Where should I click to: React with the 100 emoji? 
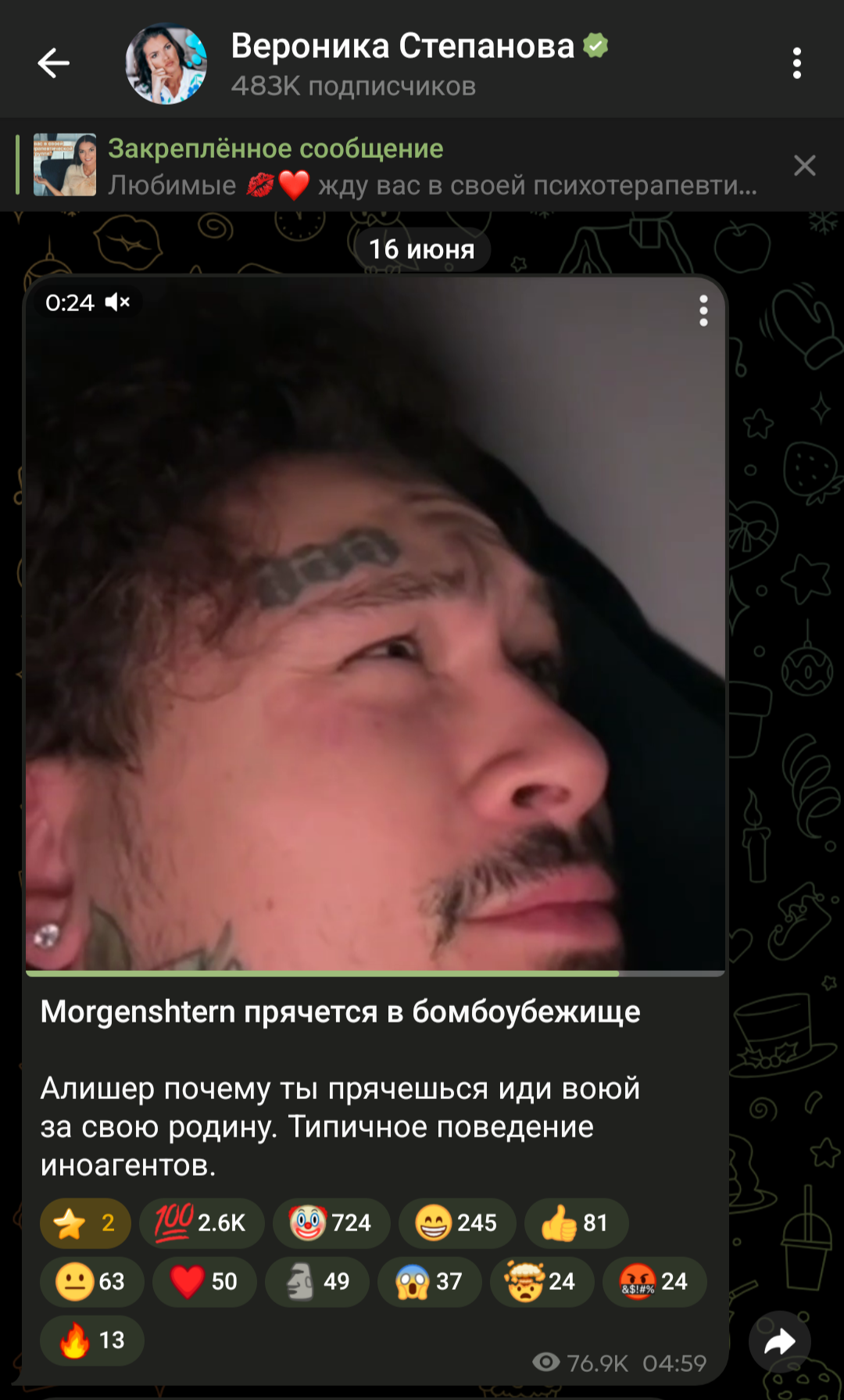tap(201, 1223)
